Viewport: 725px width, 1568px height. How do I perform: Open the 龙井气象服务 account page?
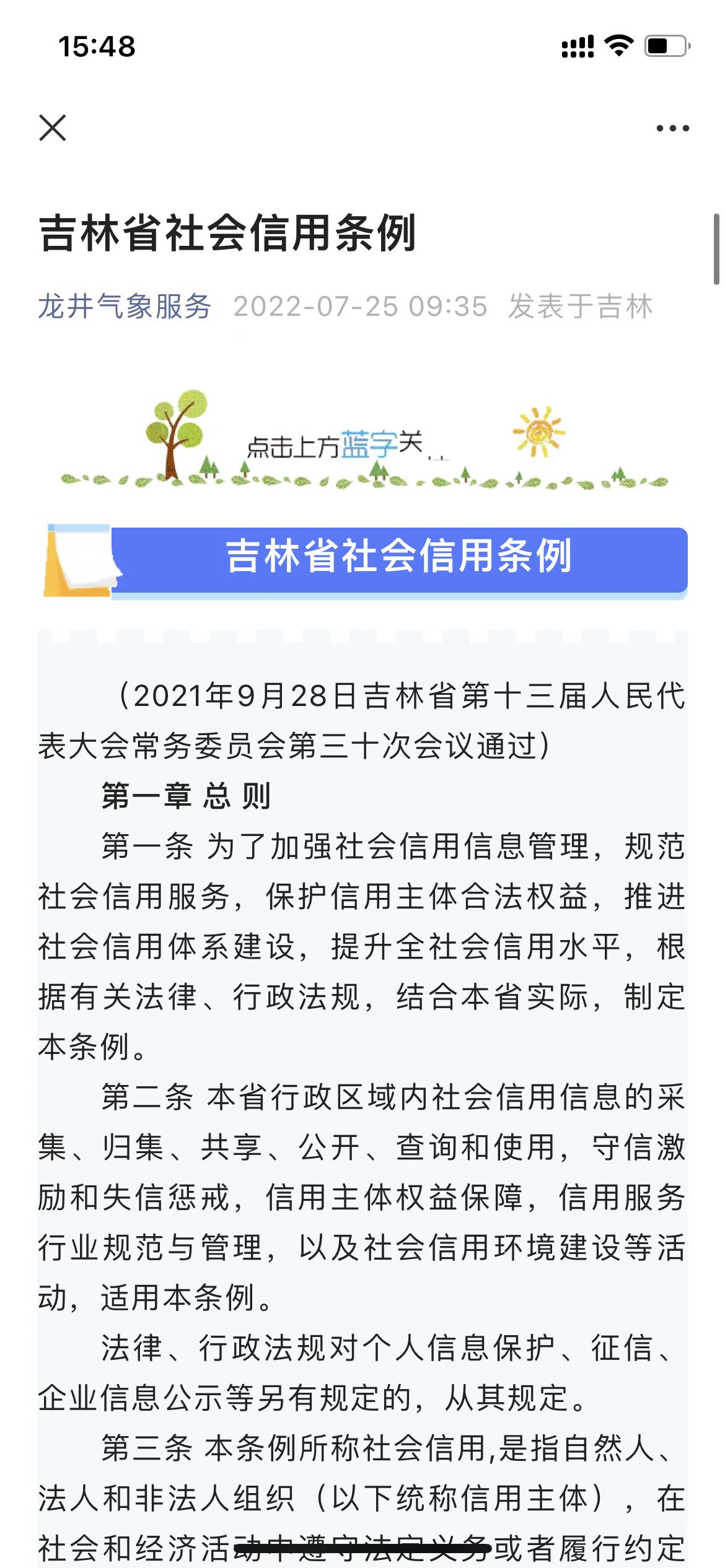tap(125, 307)
